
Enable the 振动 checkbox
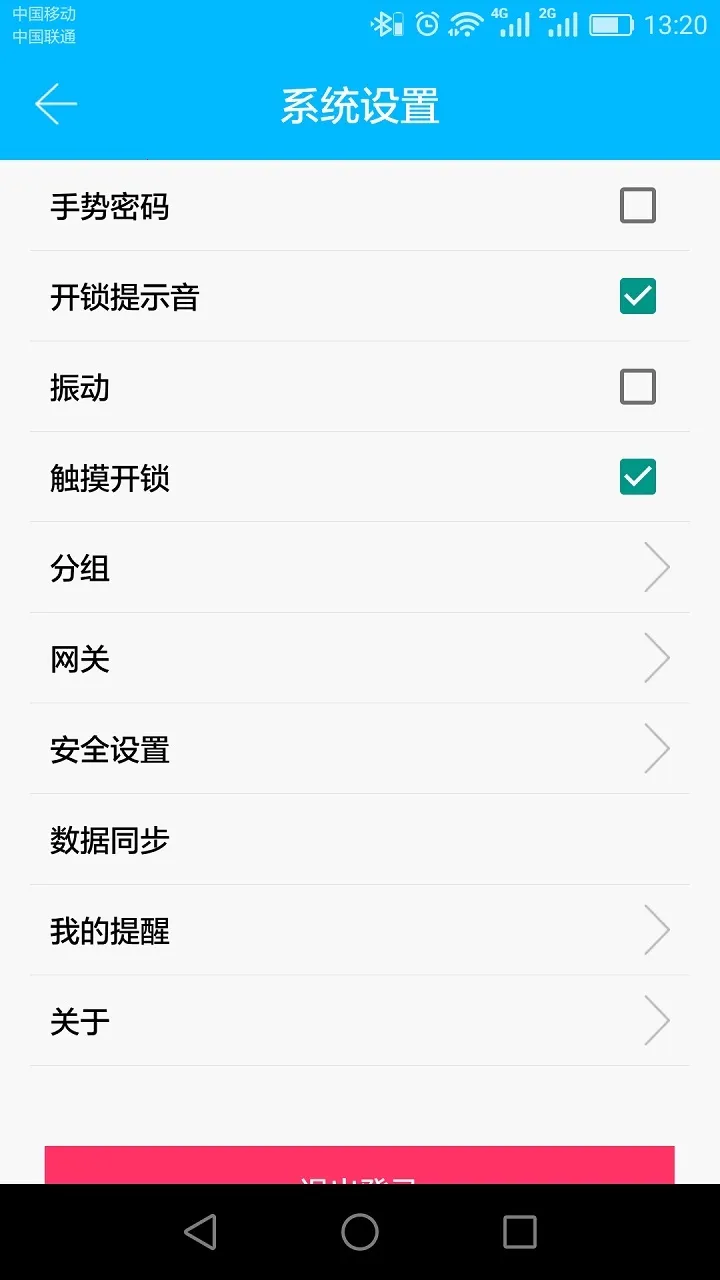click(638, 387)
